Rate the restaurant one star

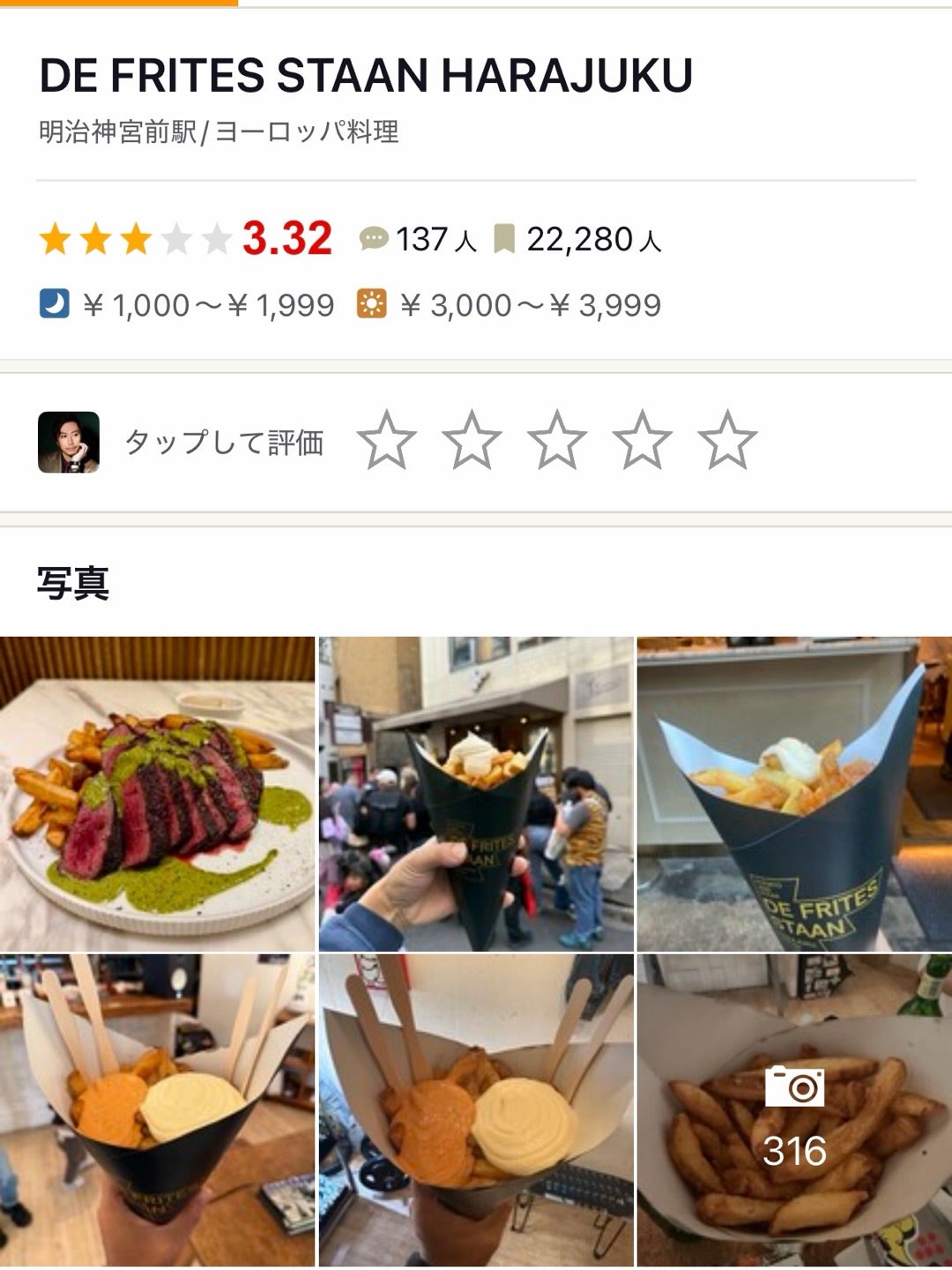[x=387, y=440]
